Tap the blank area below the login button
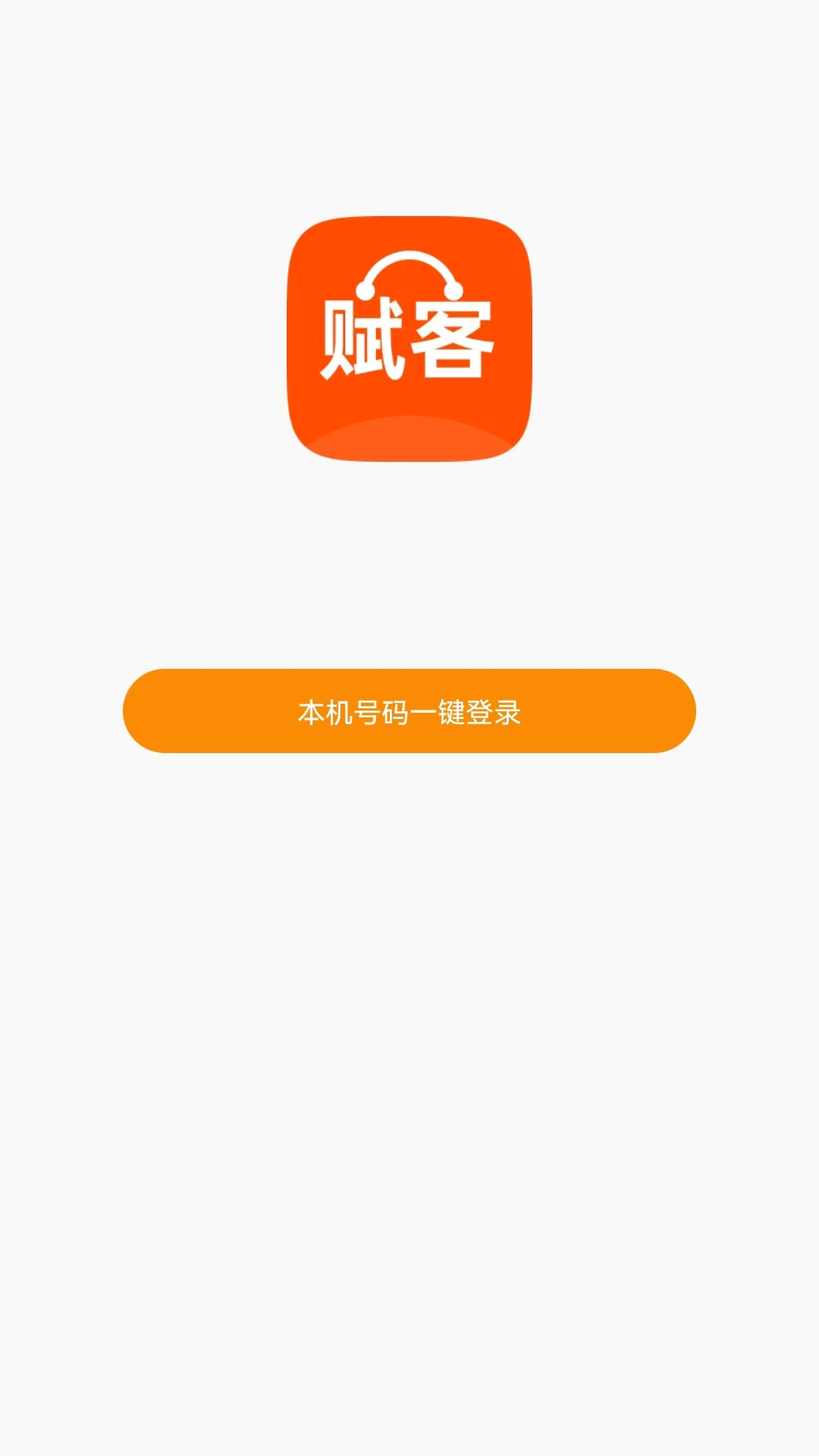The image size is (819, 1456). coord(409,986)
